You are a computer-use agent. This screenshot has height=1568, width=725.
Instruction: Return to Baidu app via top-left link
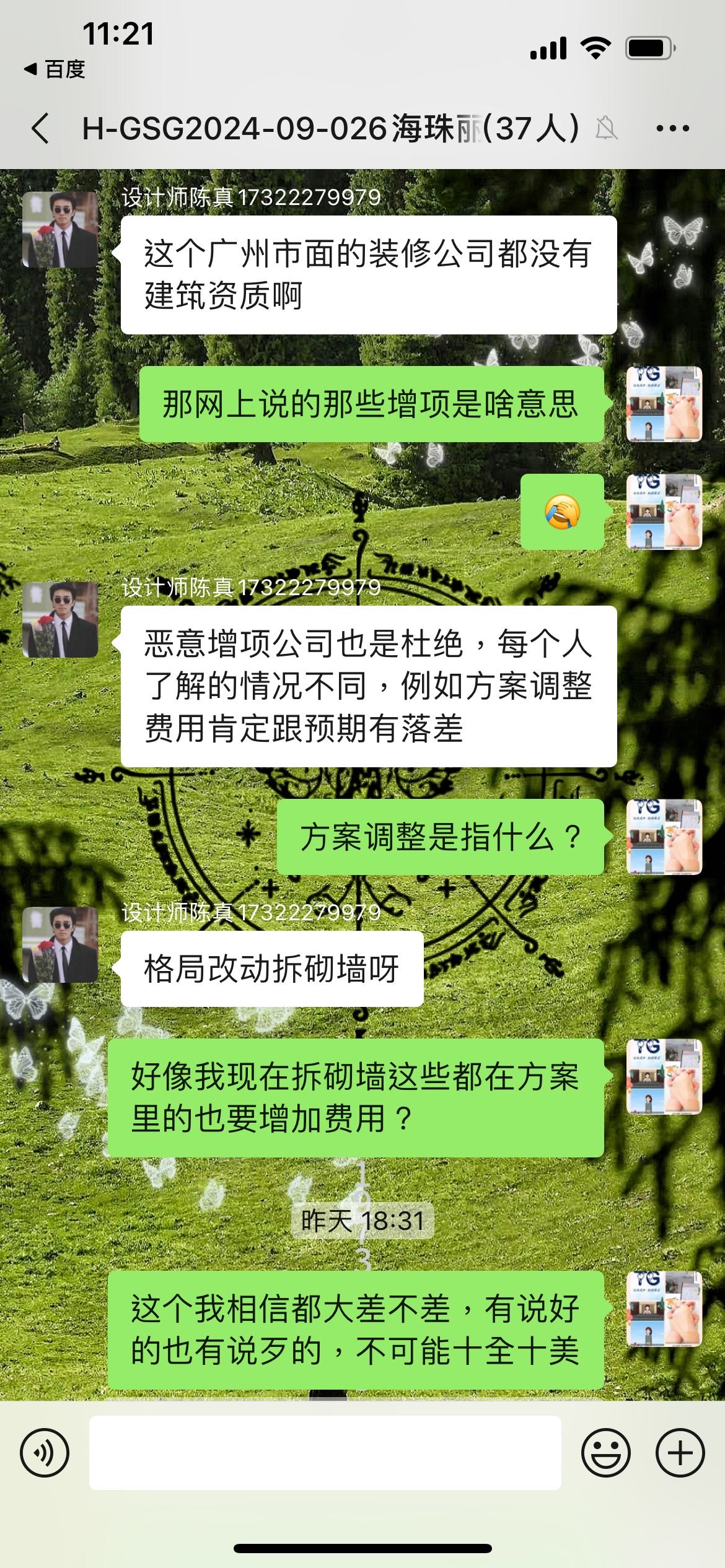coord(55,69)
